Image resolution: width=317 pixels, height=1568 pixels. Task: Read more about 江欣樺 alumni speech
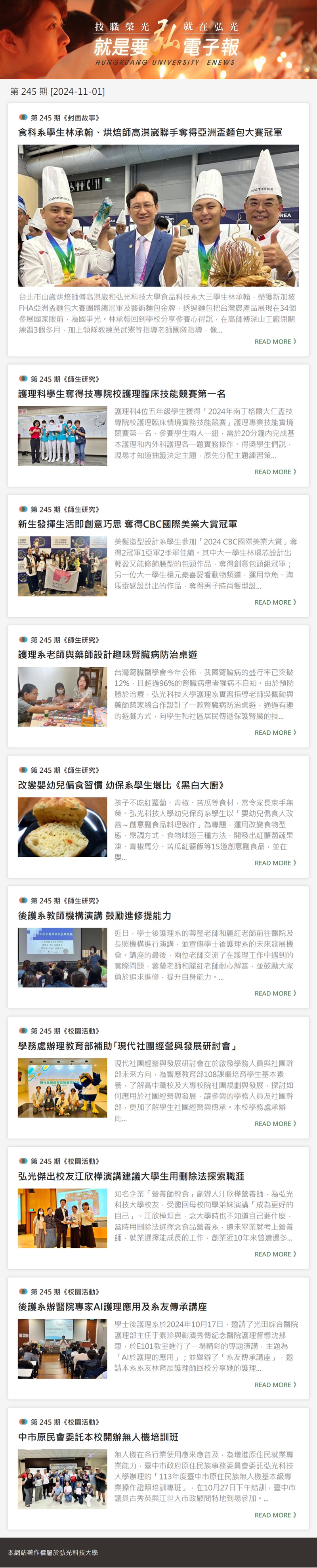point(275,1254)
